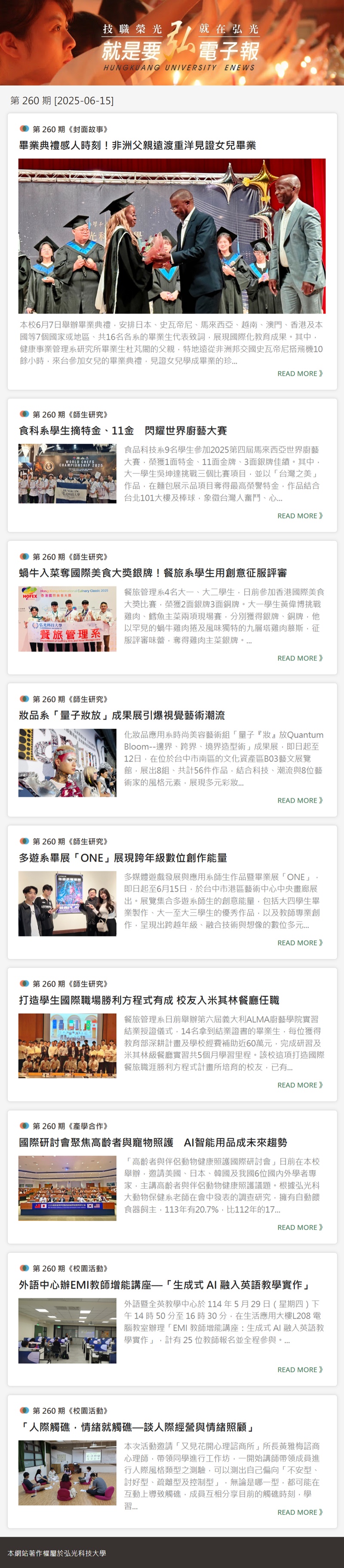Image resolution: width=344 pixels, height=1568 pixels.
Task: Read more on 餐旅系 snail dish silver medal
Action: 300,658
